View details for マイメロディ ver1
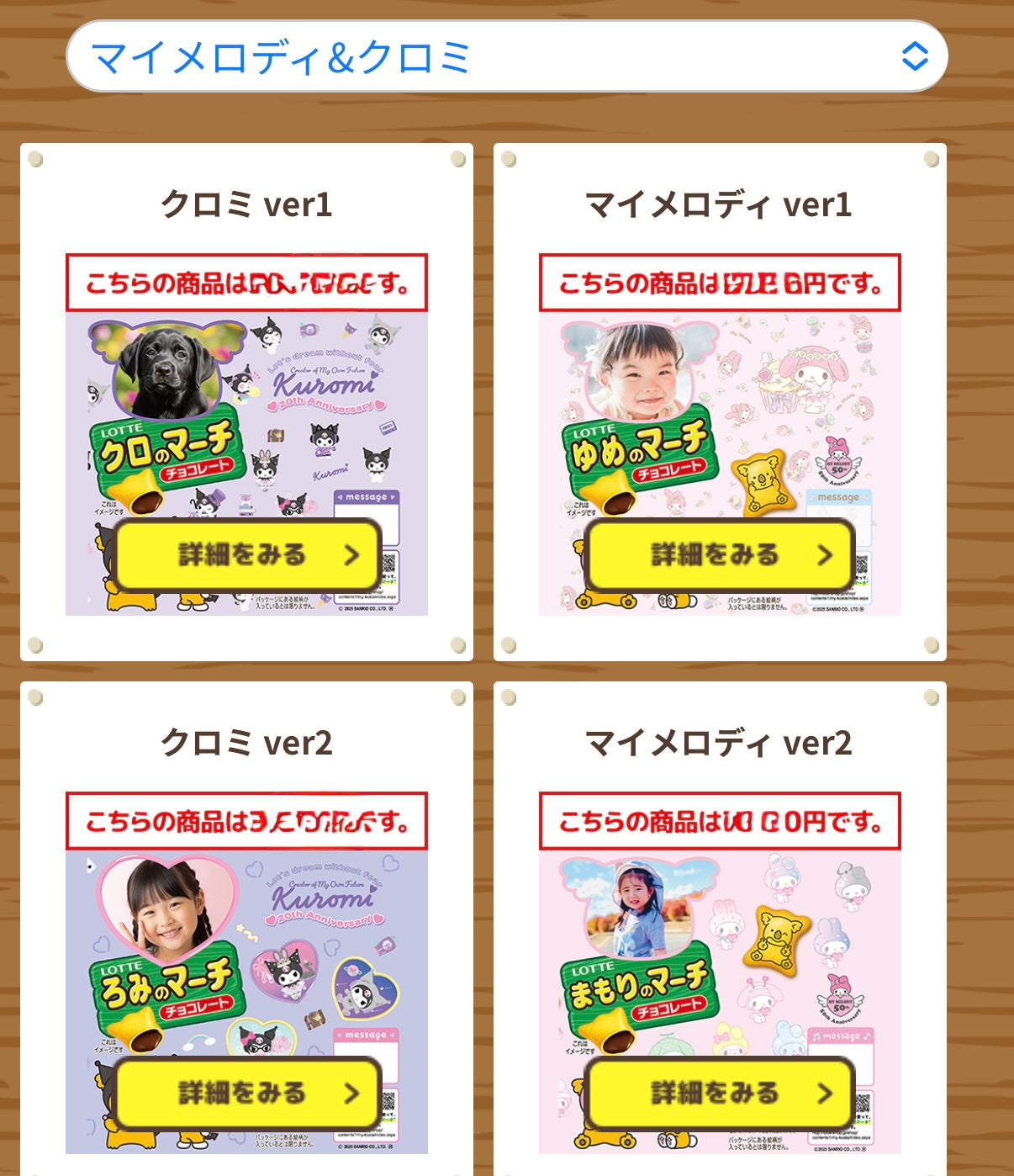Screen dimensions: 1014x1176 pyautogui.click(x=721, y=554)
